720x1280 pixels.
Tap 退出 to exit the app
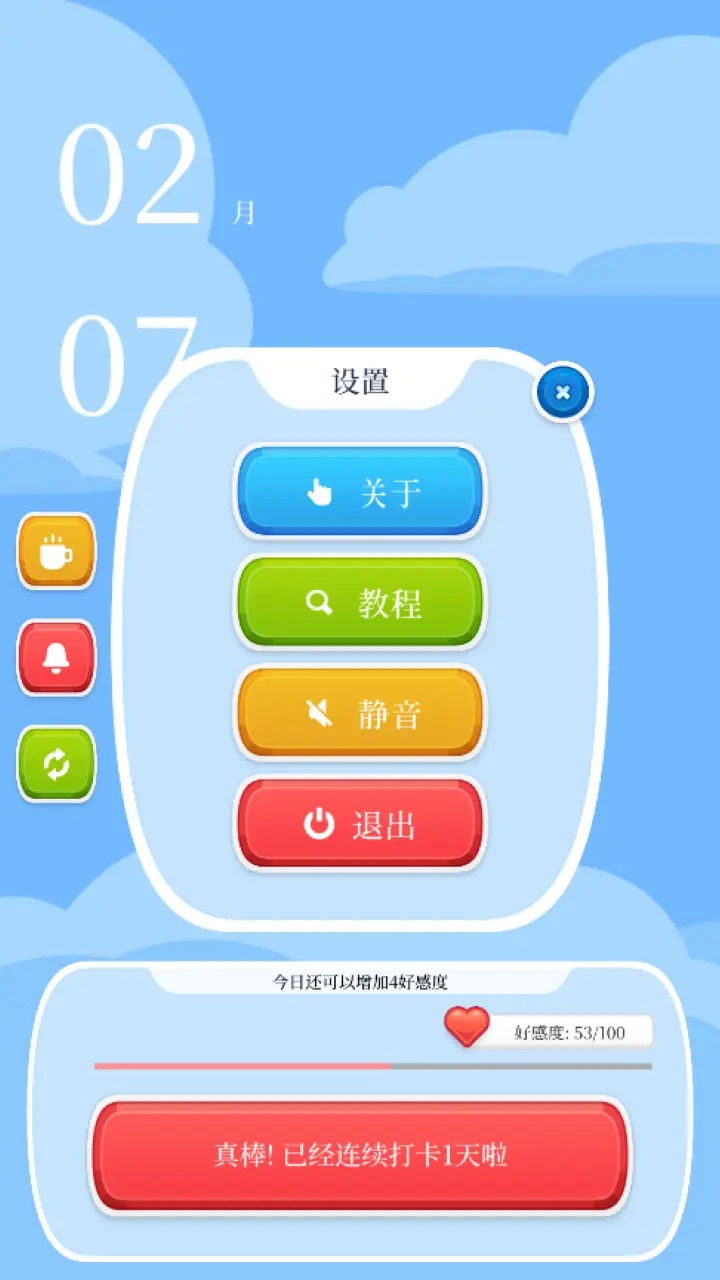360,825
